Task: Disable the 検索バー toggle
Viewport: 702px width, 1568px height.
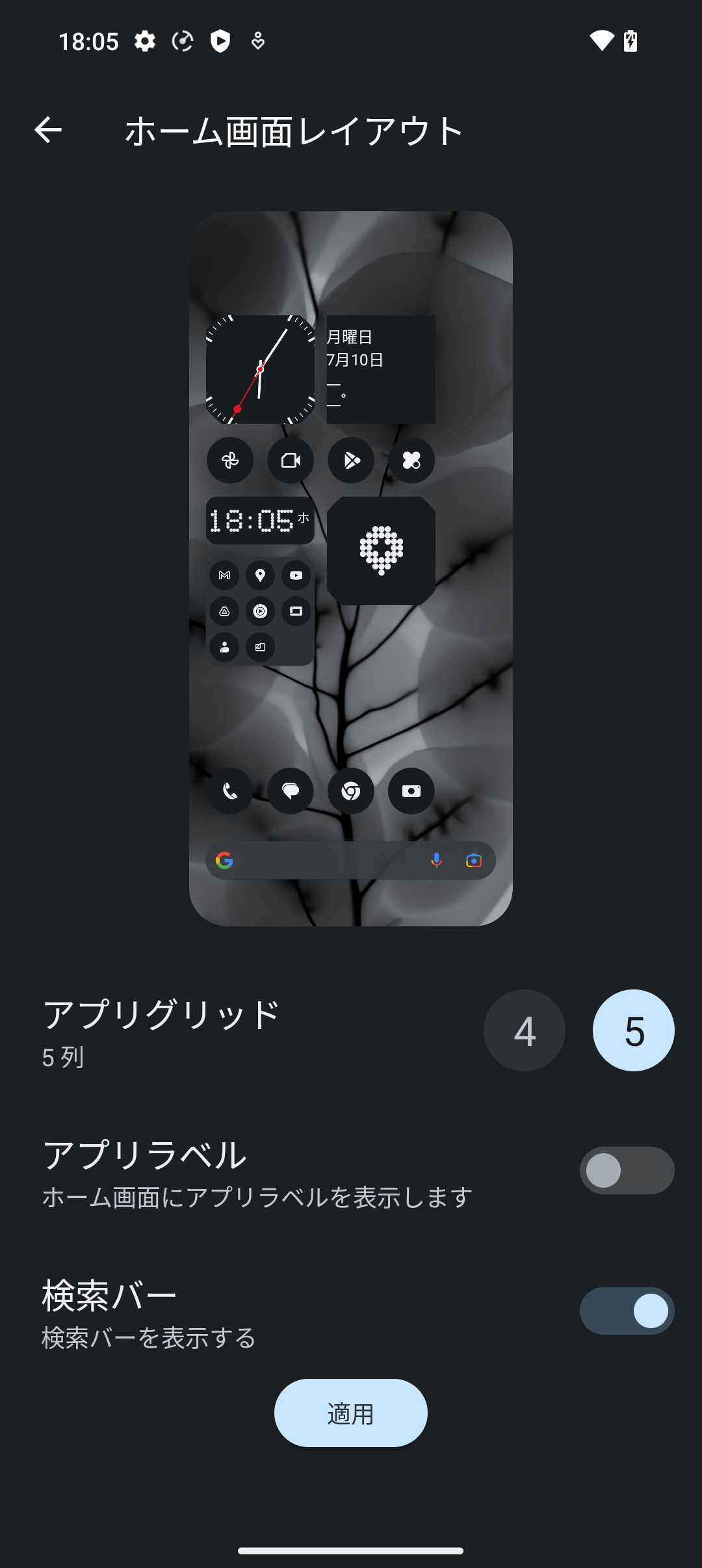Action: pyautogui.click(x=626, y=1311)
